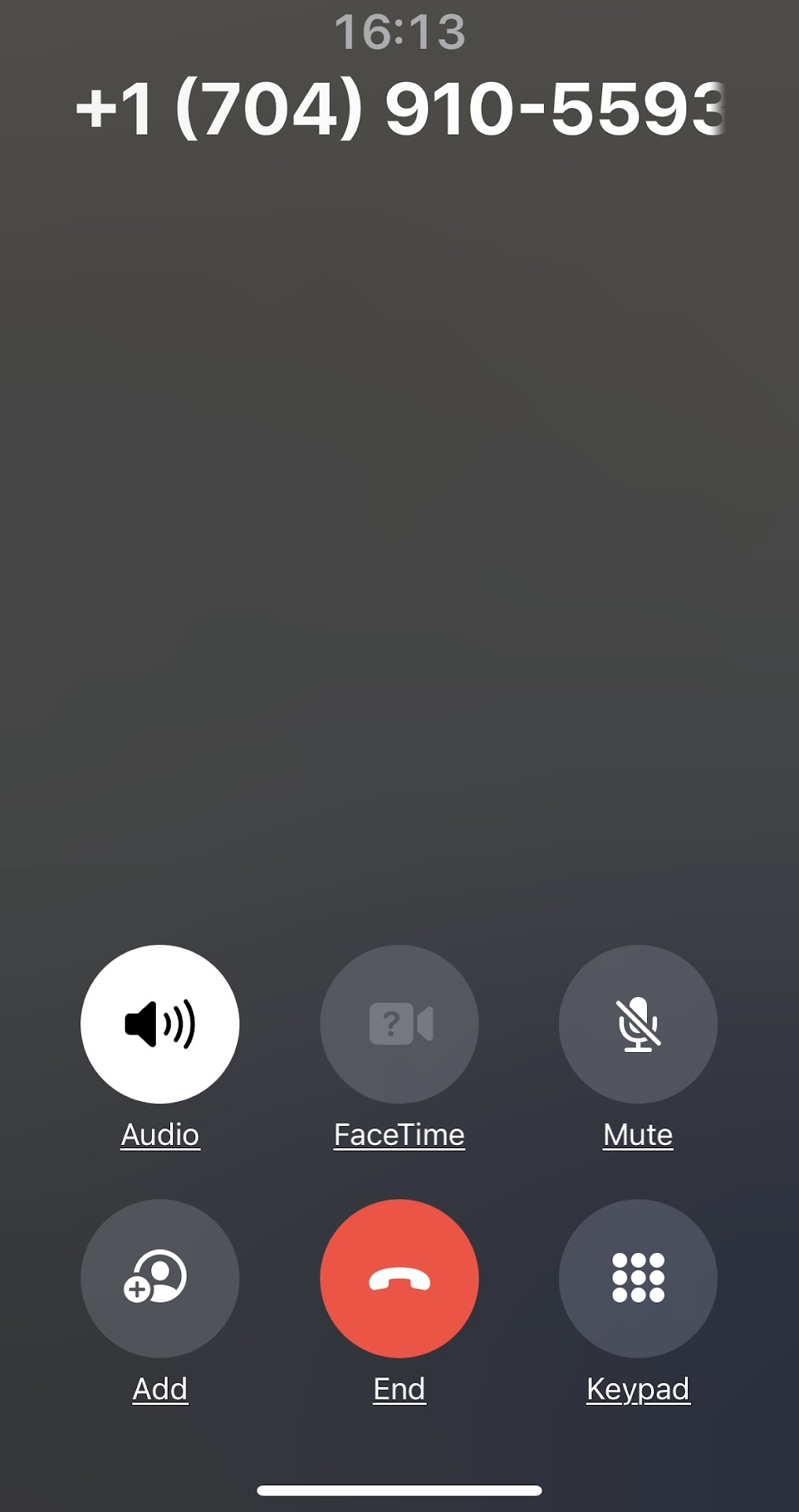The image size is (799, 1512).
Task: End the current call
Action: pyautogui.click(x=399, y=1277)
